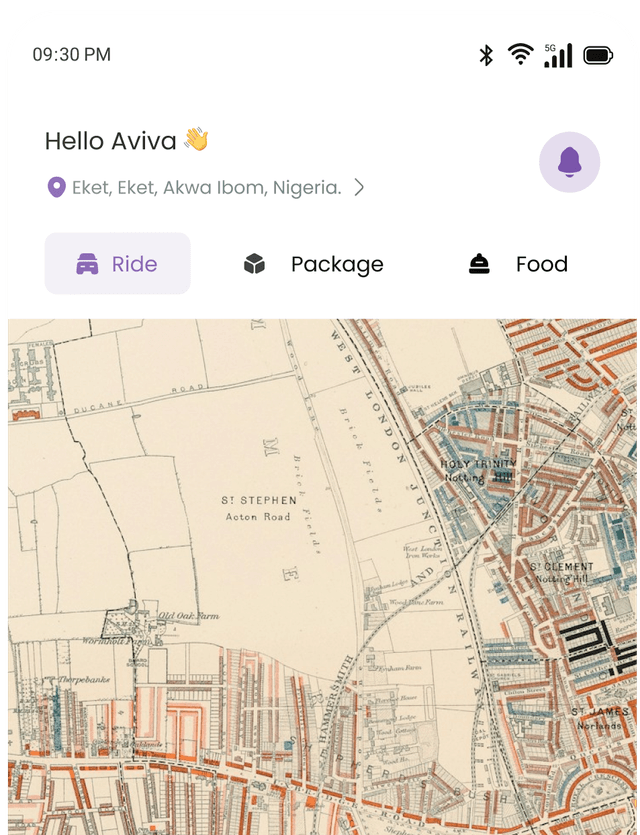The width and height of the screenshot is (640, 835).
Task: Open the notifications bell
Action: (x=569, y=161)
